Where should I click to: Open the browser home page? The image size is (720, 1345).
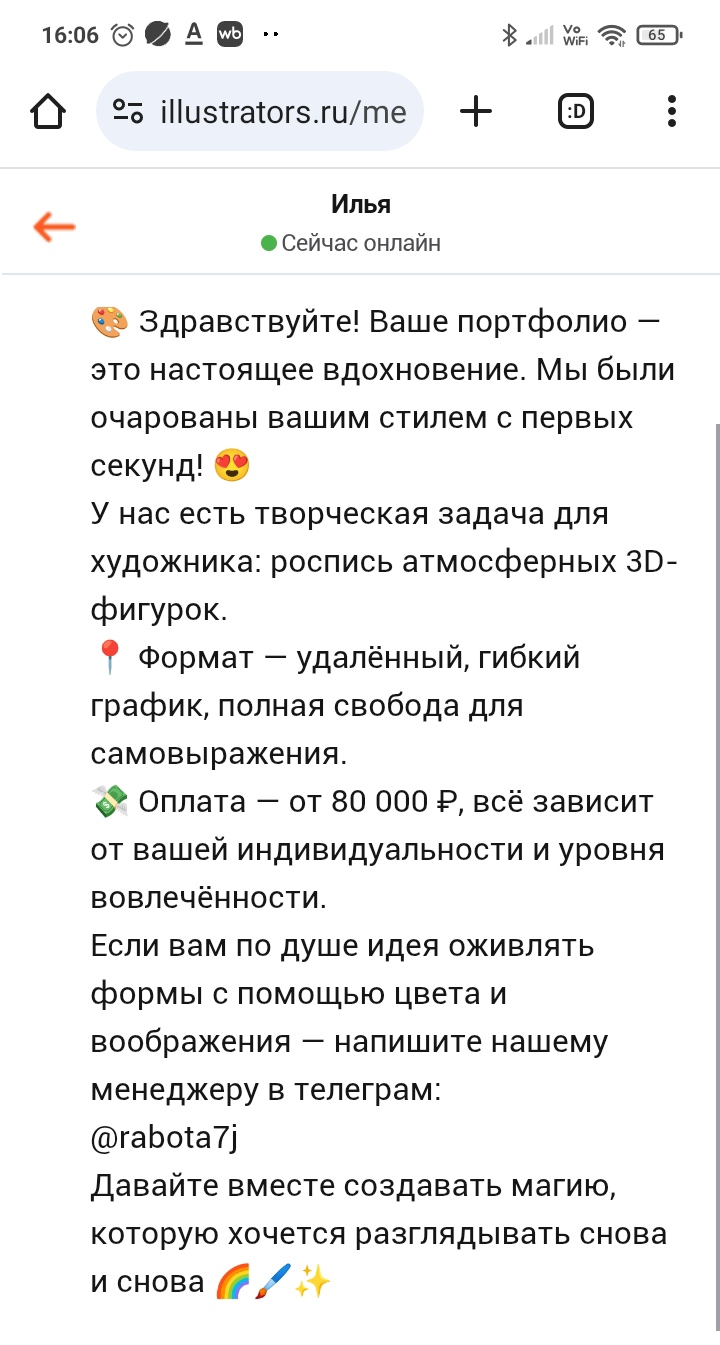[x=48, y=112]
